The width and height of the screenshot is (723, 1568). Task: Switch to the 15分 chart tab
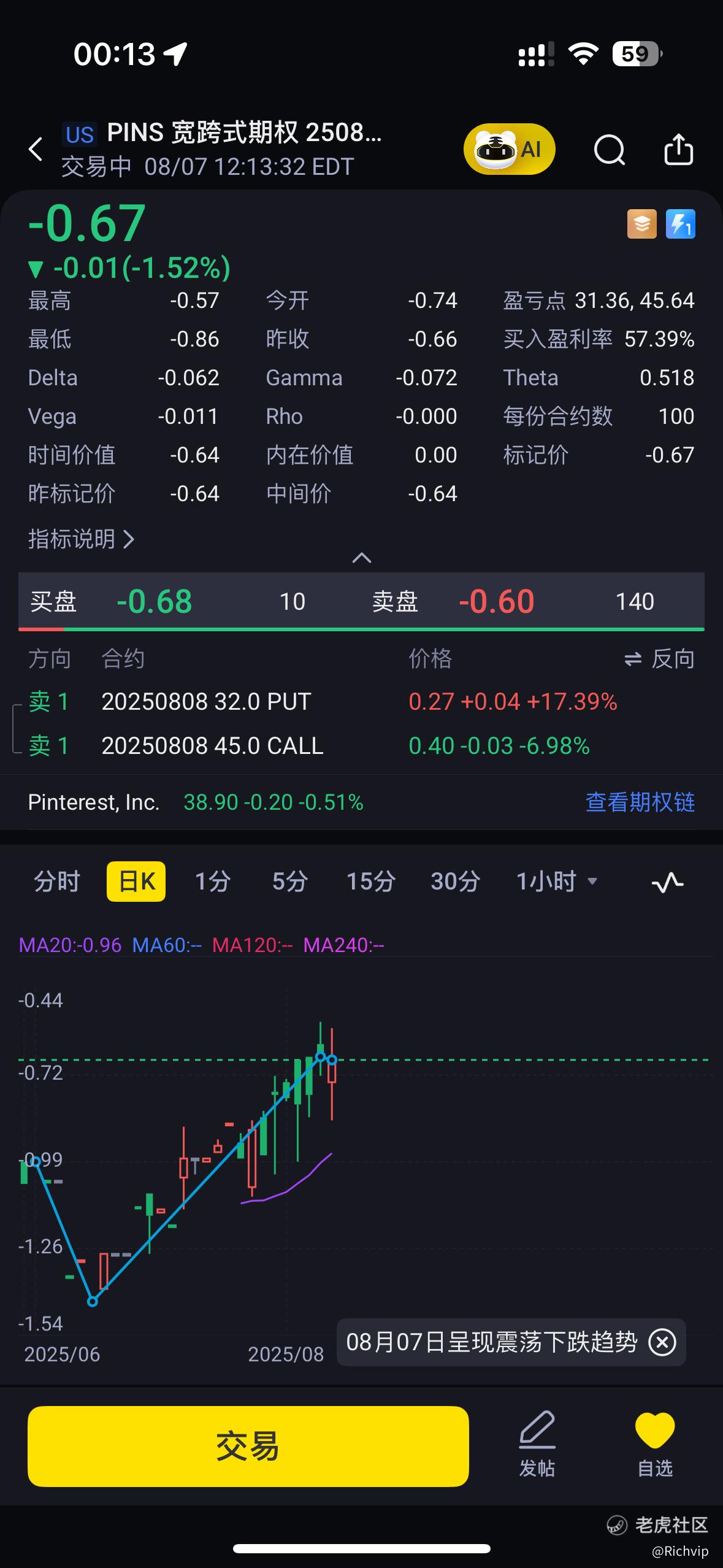370,882
